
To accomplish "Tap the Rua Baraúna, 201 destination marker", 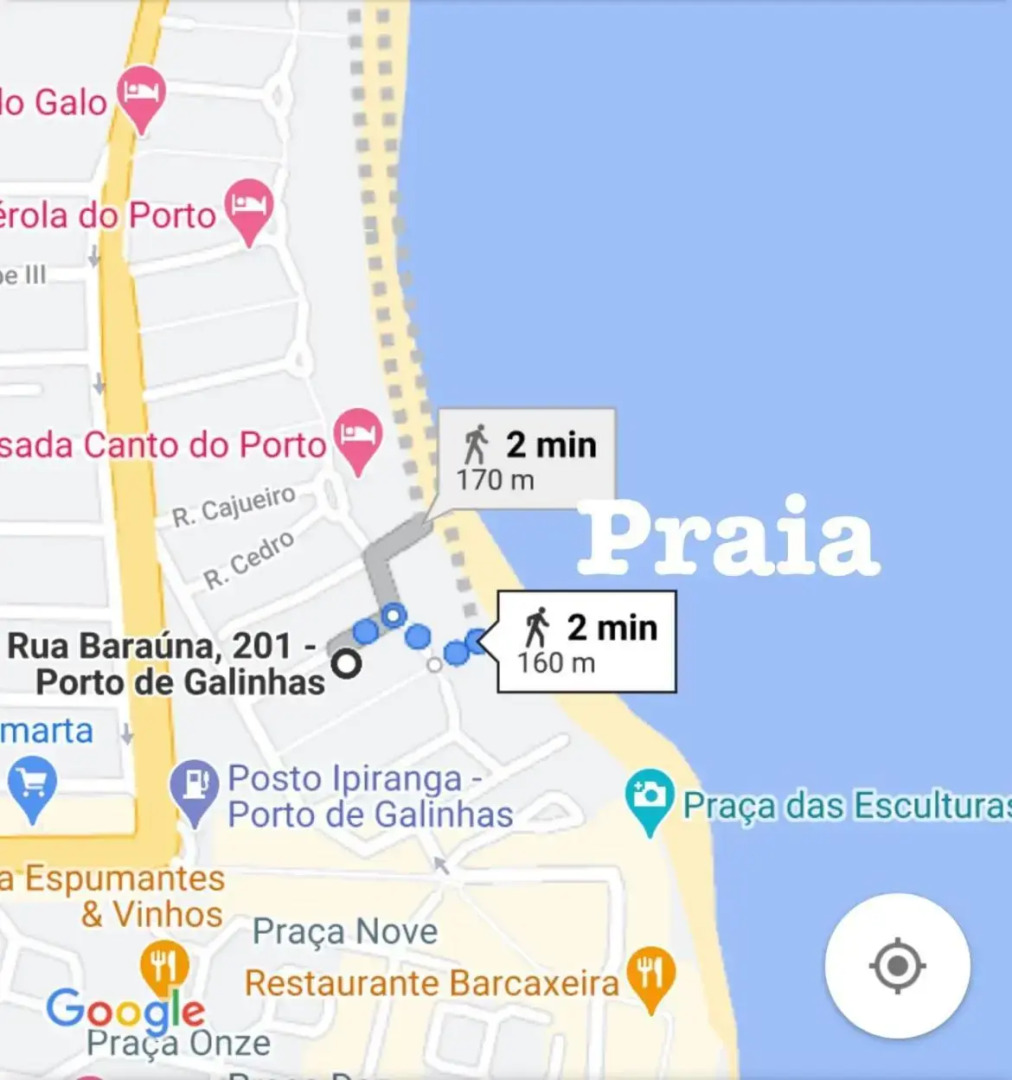I will (346, 663).
